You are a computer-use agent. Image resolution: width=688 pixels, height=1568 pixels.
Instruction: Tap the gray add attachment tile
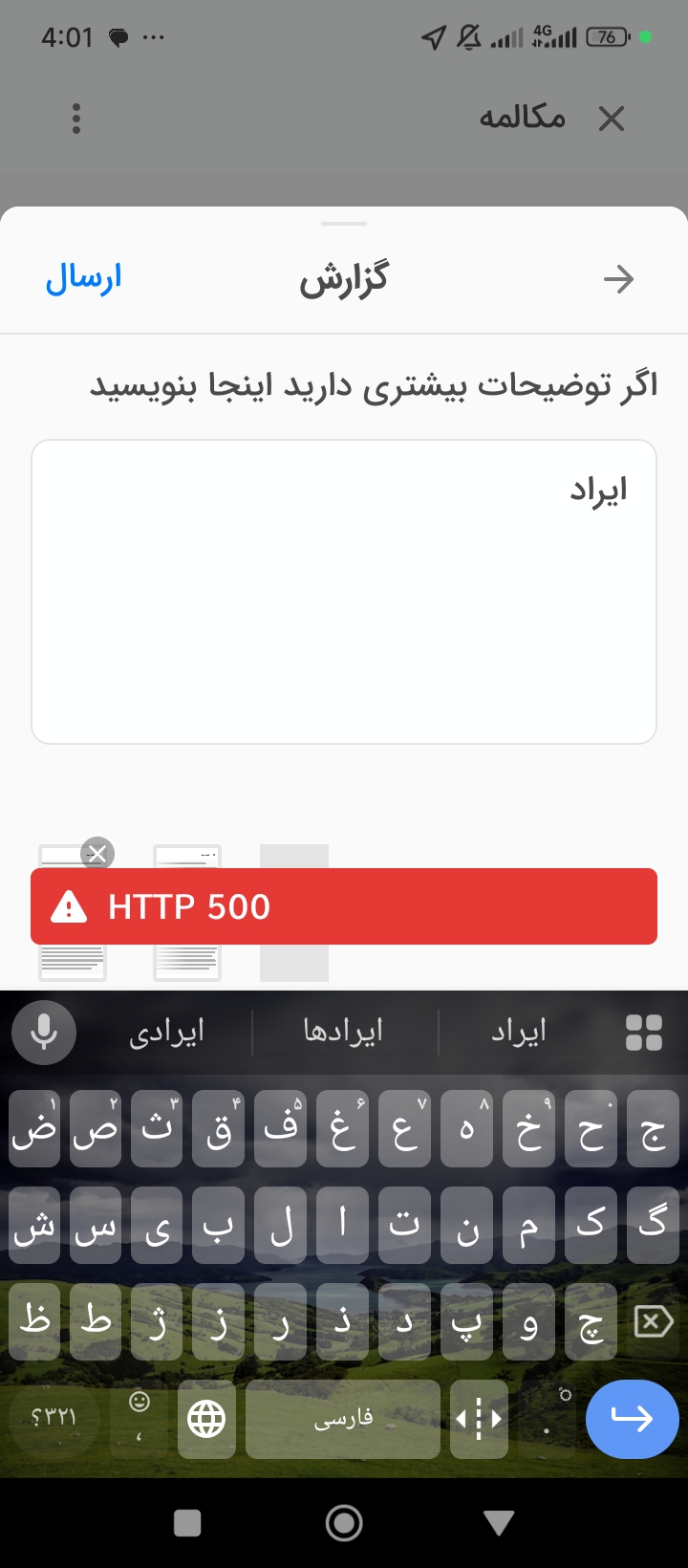[x=294, y=964]
